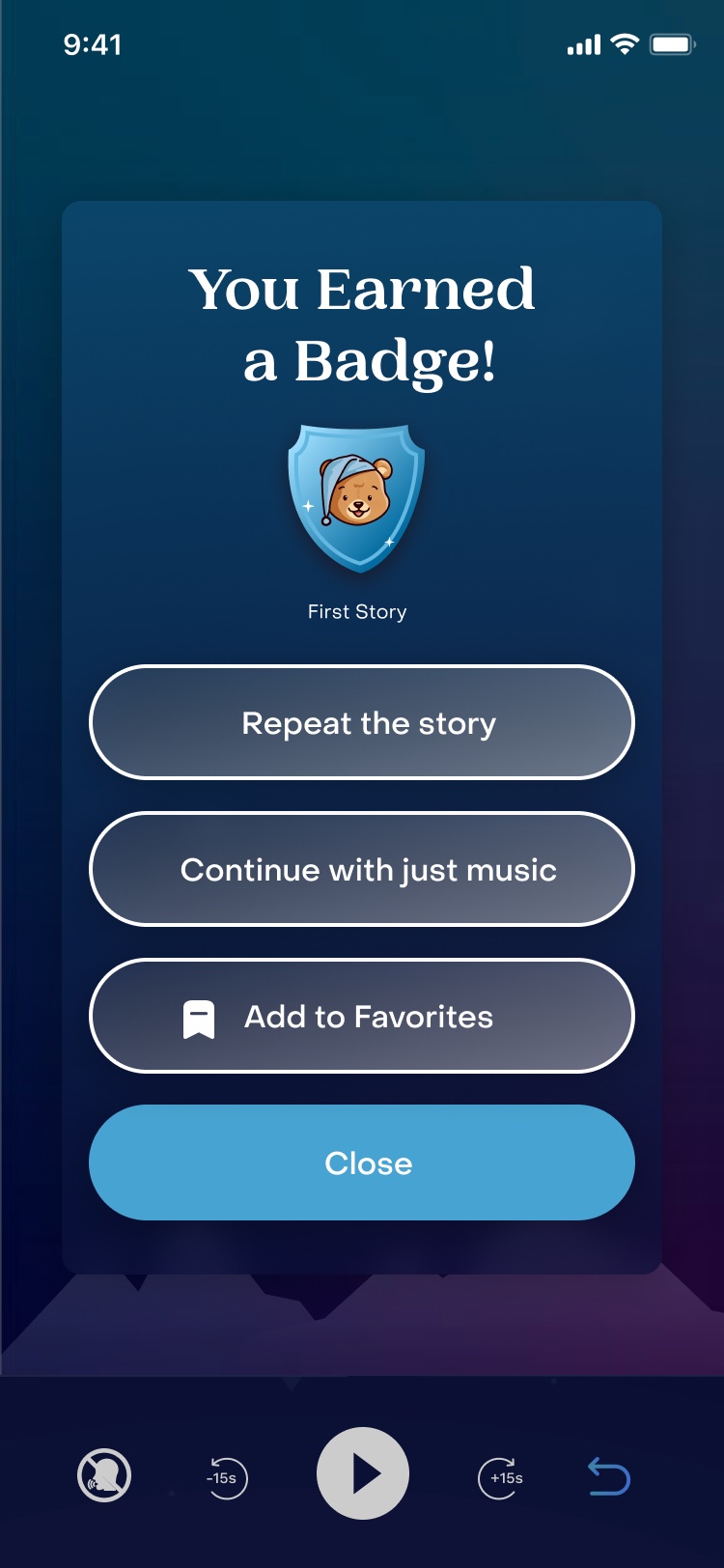The image size is (724, 1568).
Task: Choose Continue with just music
Action: click(x=362, y=869)
